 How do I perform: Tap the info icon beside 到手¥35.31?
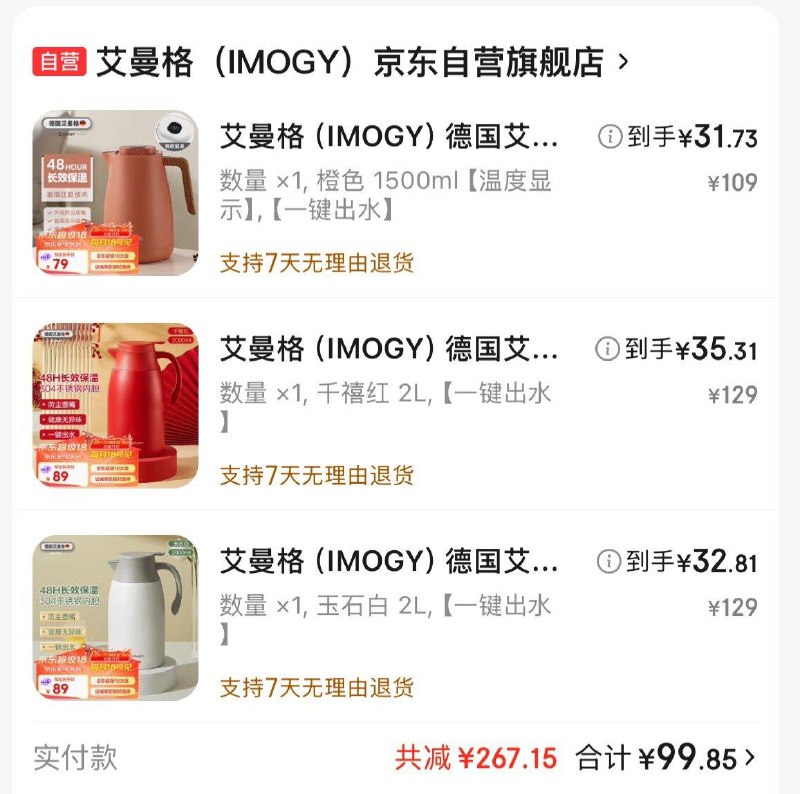click(x=607, y=349)
